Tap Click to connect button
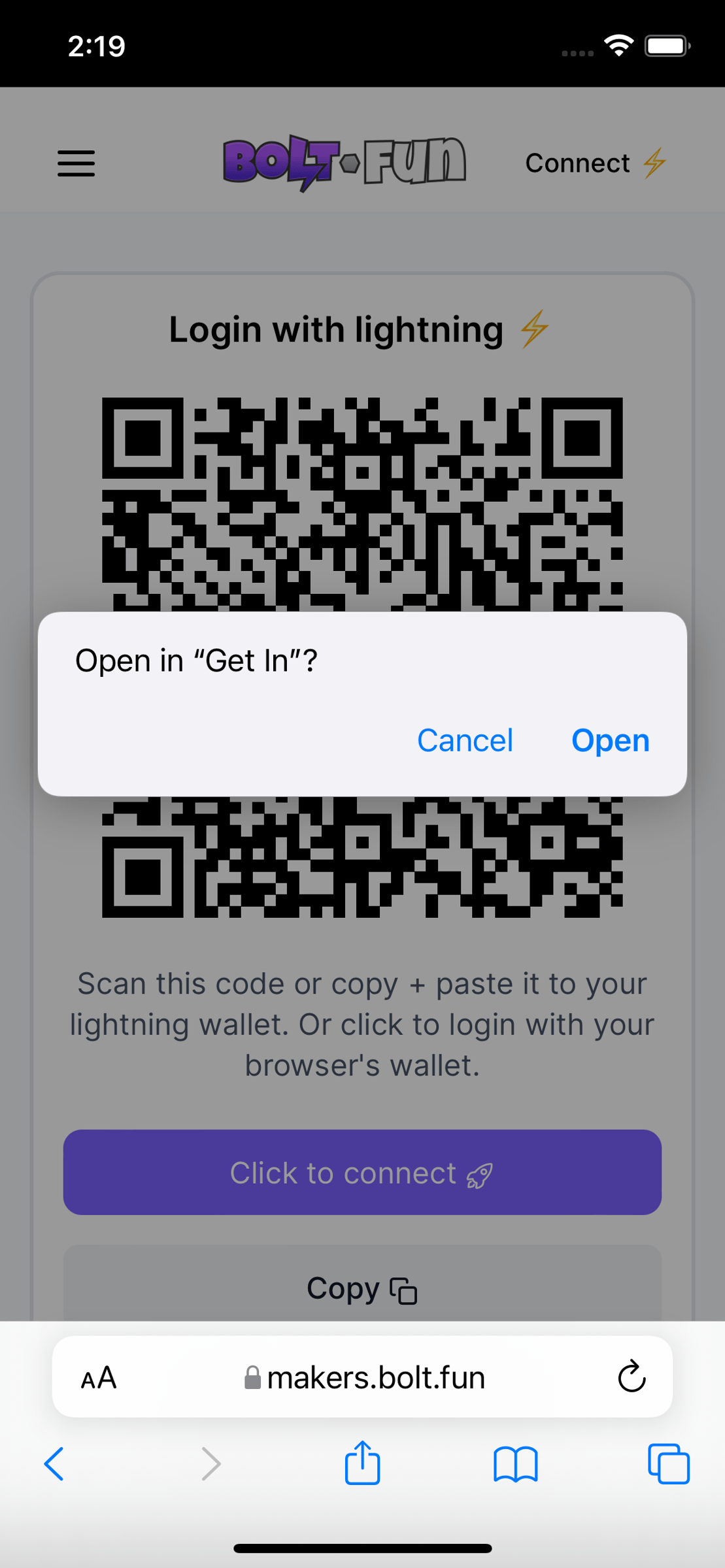Viewport: 725px width, 1568px height. [362, 1173]
